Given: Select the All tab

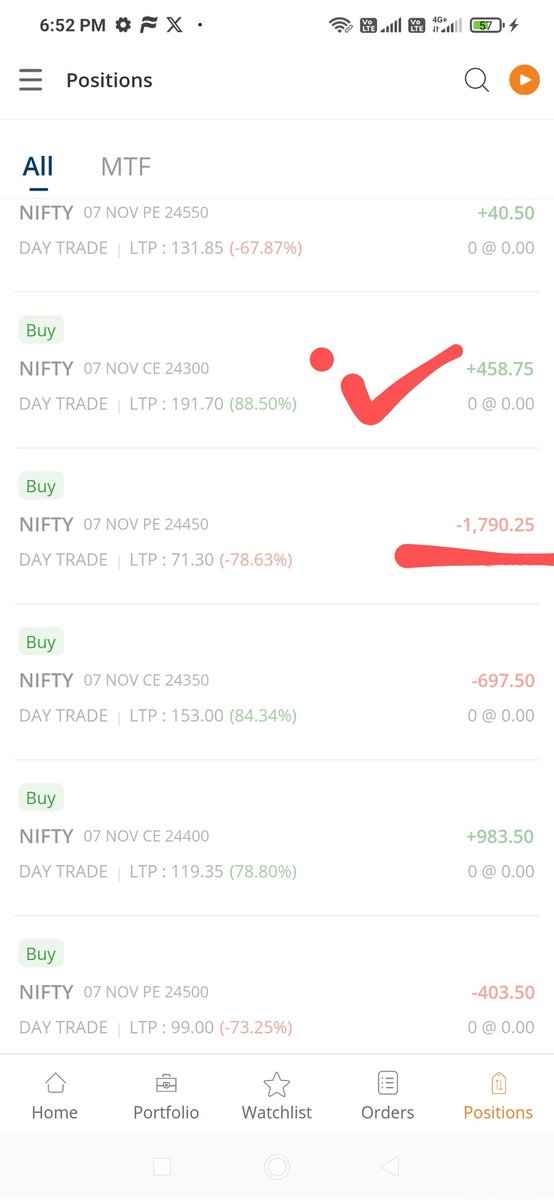Looking at the screenshot, I should pos(38,166).
